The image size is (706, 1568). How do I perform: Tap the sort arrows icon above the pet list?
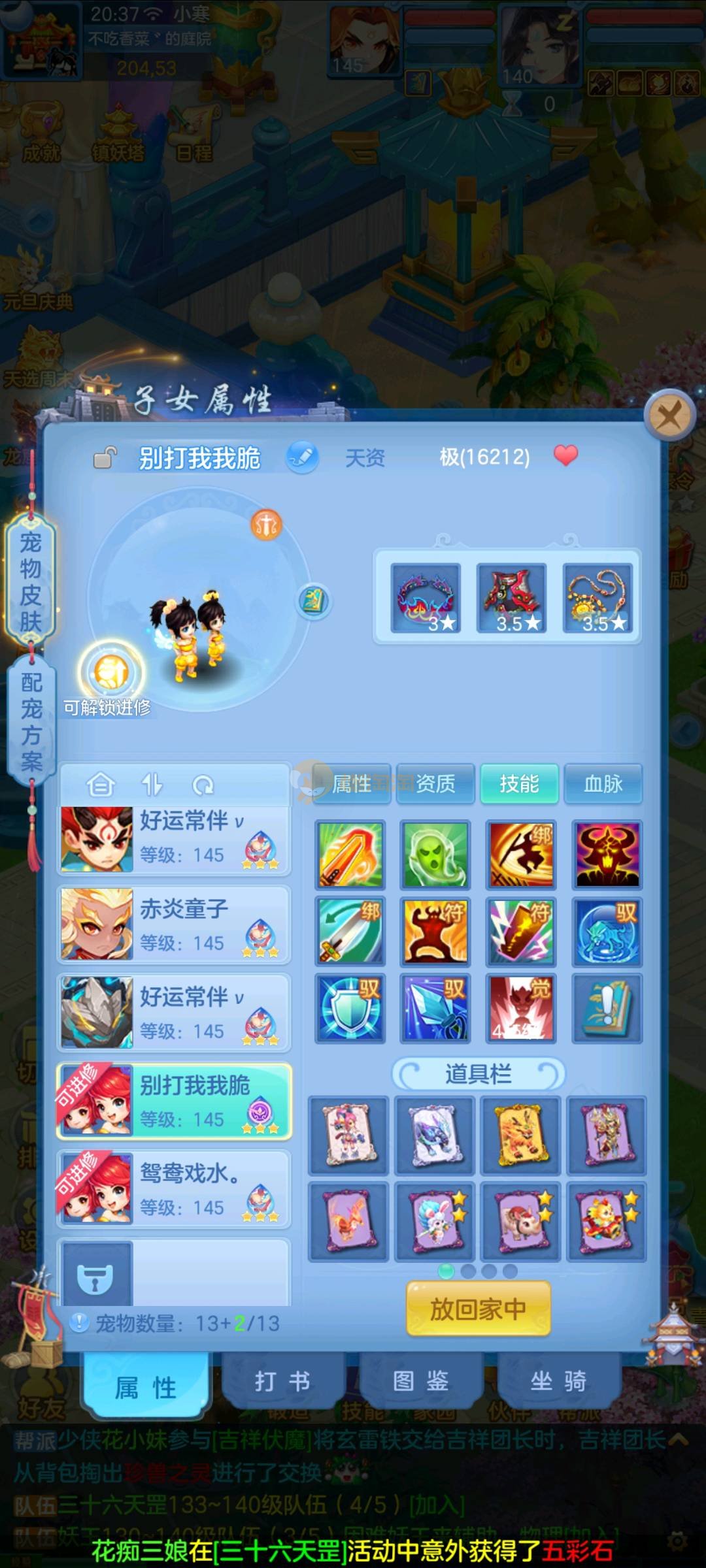pos(152,785)
